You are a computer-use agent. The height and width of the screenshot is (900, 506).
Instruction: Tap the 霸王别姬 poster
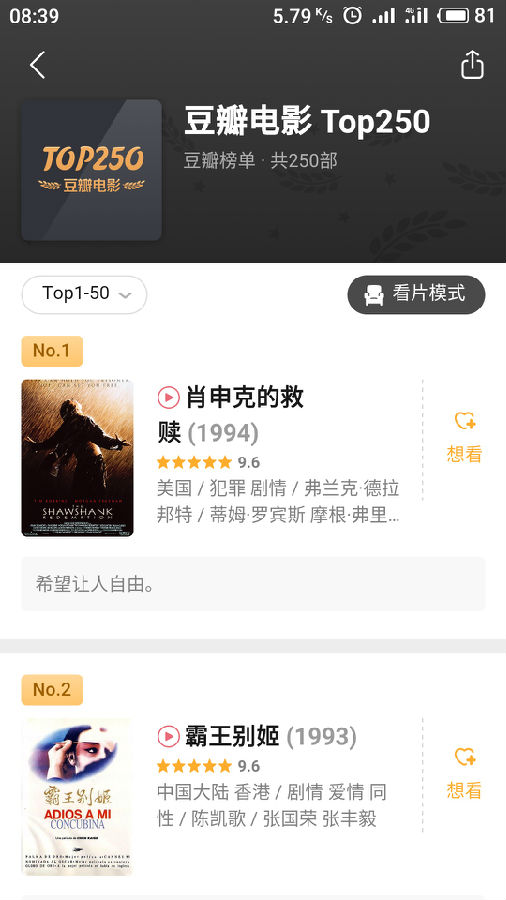point(77,797)
